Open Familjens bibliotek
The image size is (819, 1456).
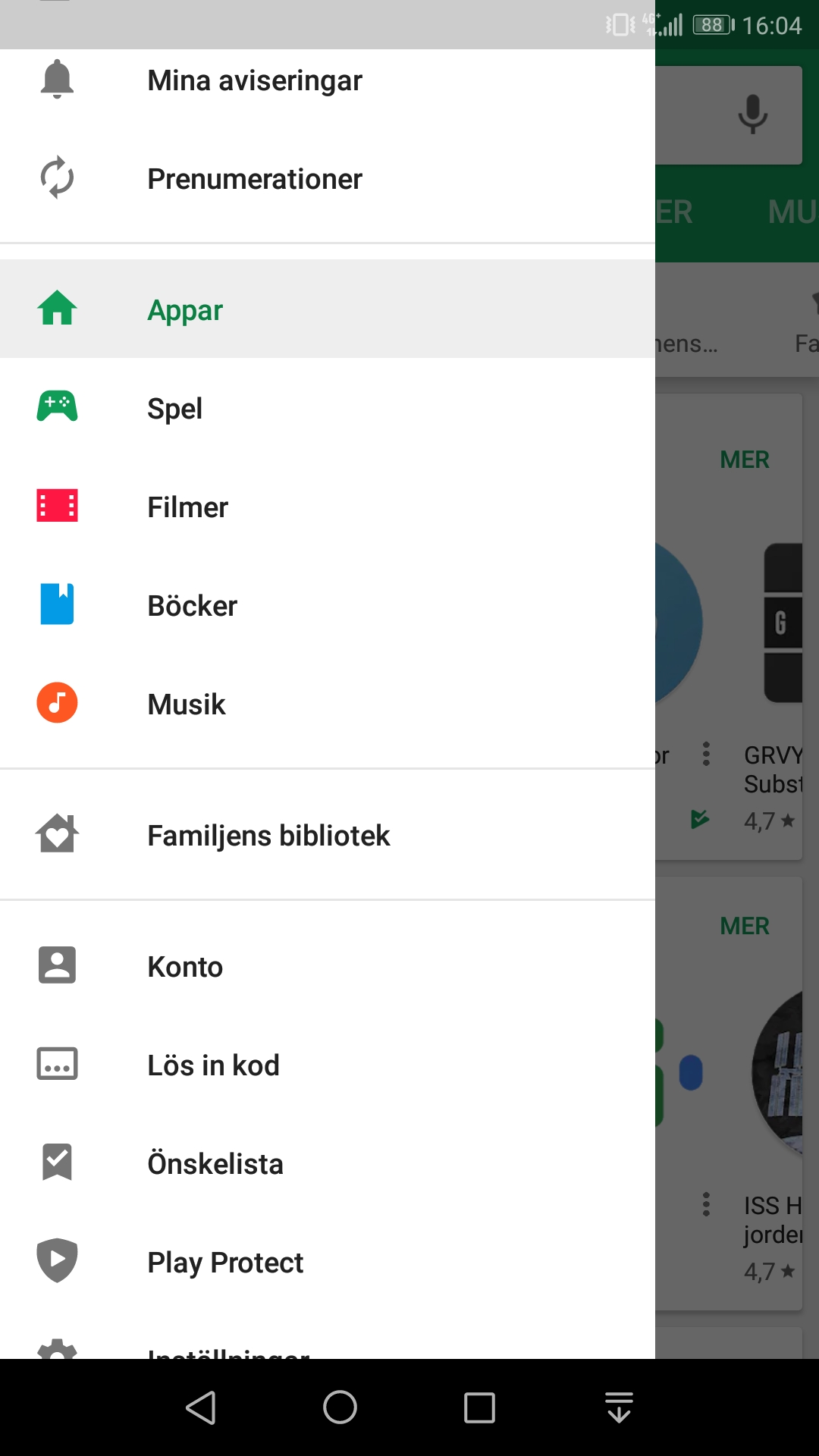[328, 835]
